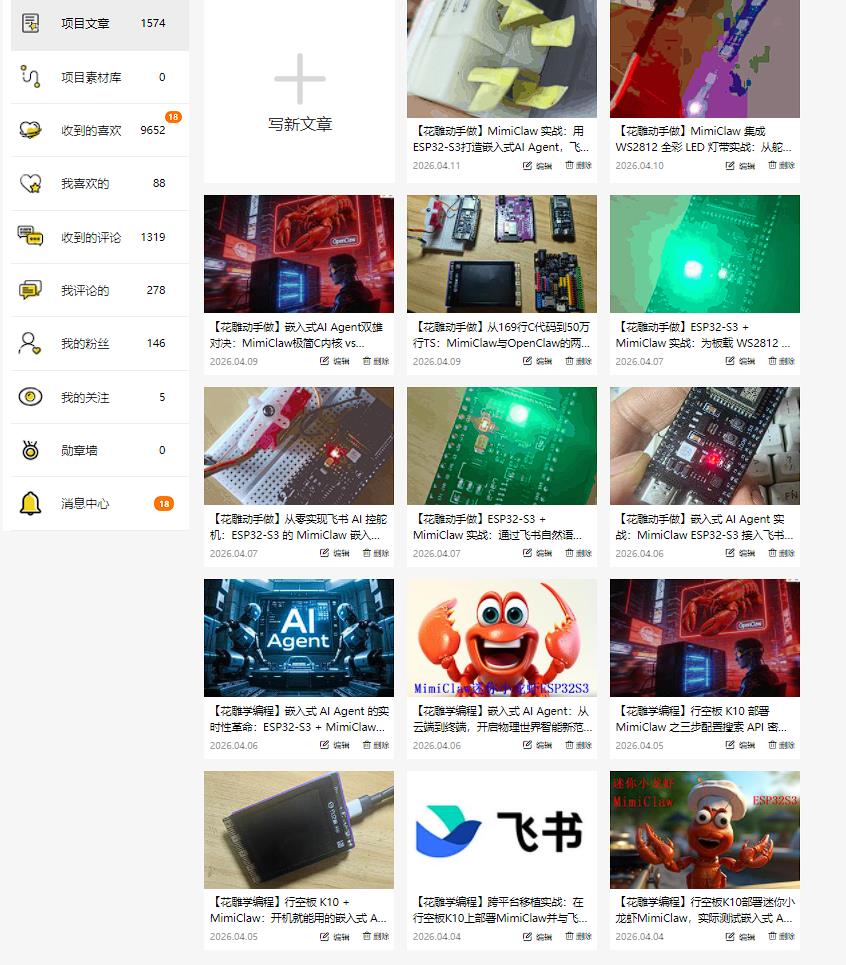Click the plus icon to create new article
The width and height of the screenshot is (846, 965).
pos(298,77)
